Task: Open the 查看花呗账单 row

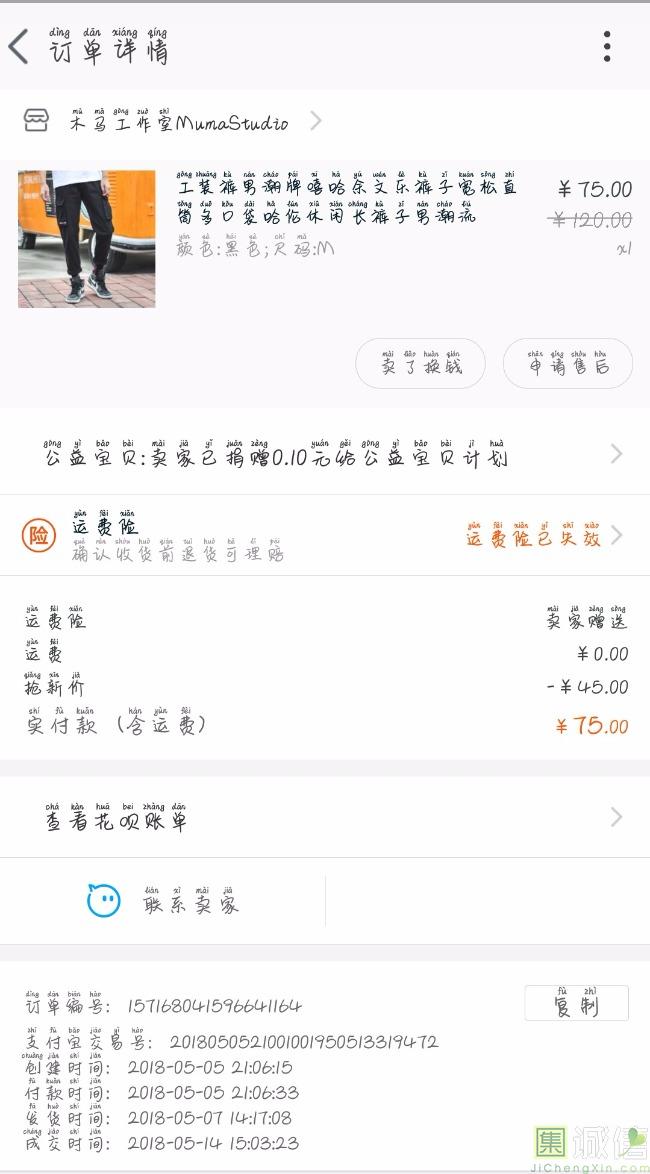Action: [325, 818]
